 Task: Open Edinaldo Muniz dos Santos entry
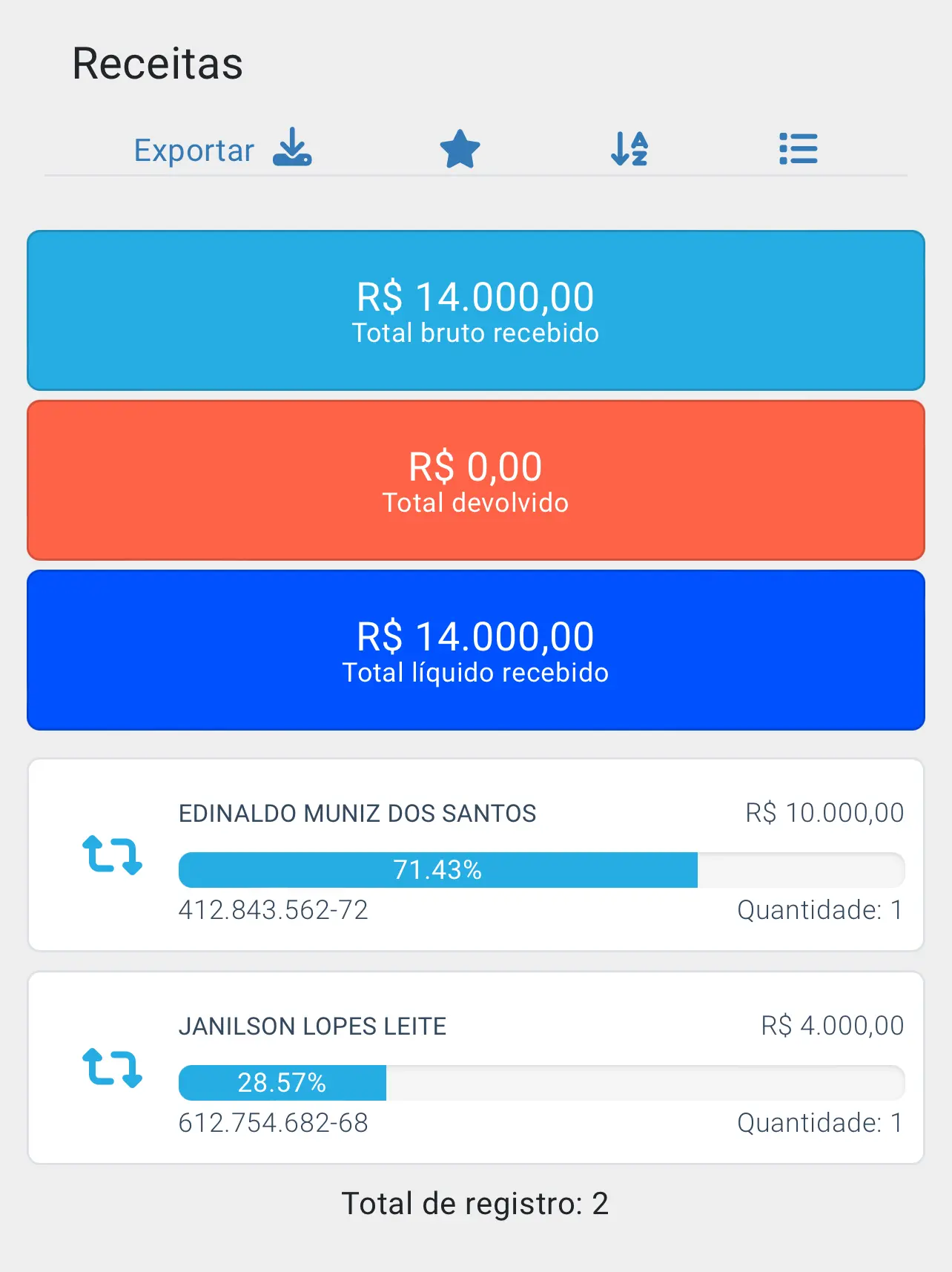pos(476,854)
